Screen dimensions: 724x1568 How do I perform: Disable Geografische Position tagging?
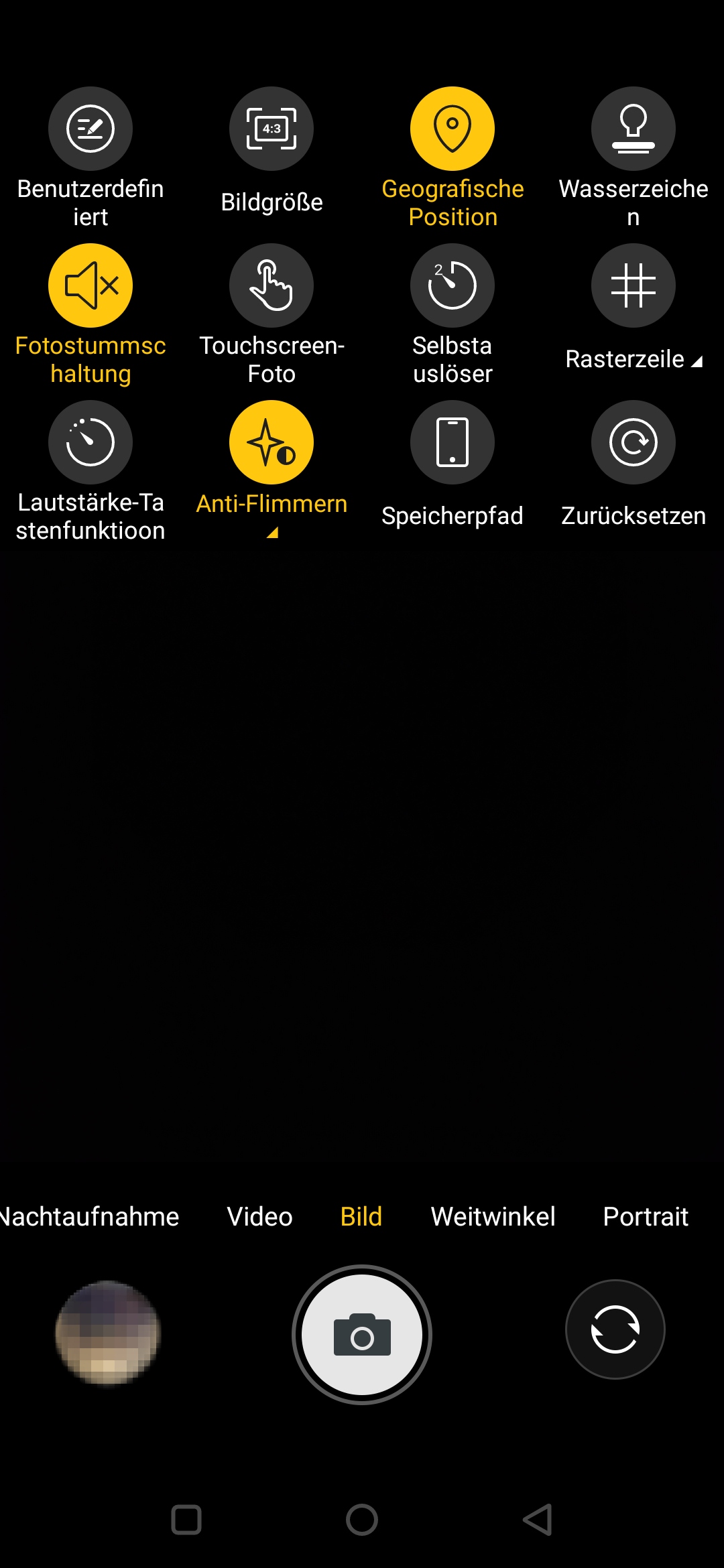[452, 129]
